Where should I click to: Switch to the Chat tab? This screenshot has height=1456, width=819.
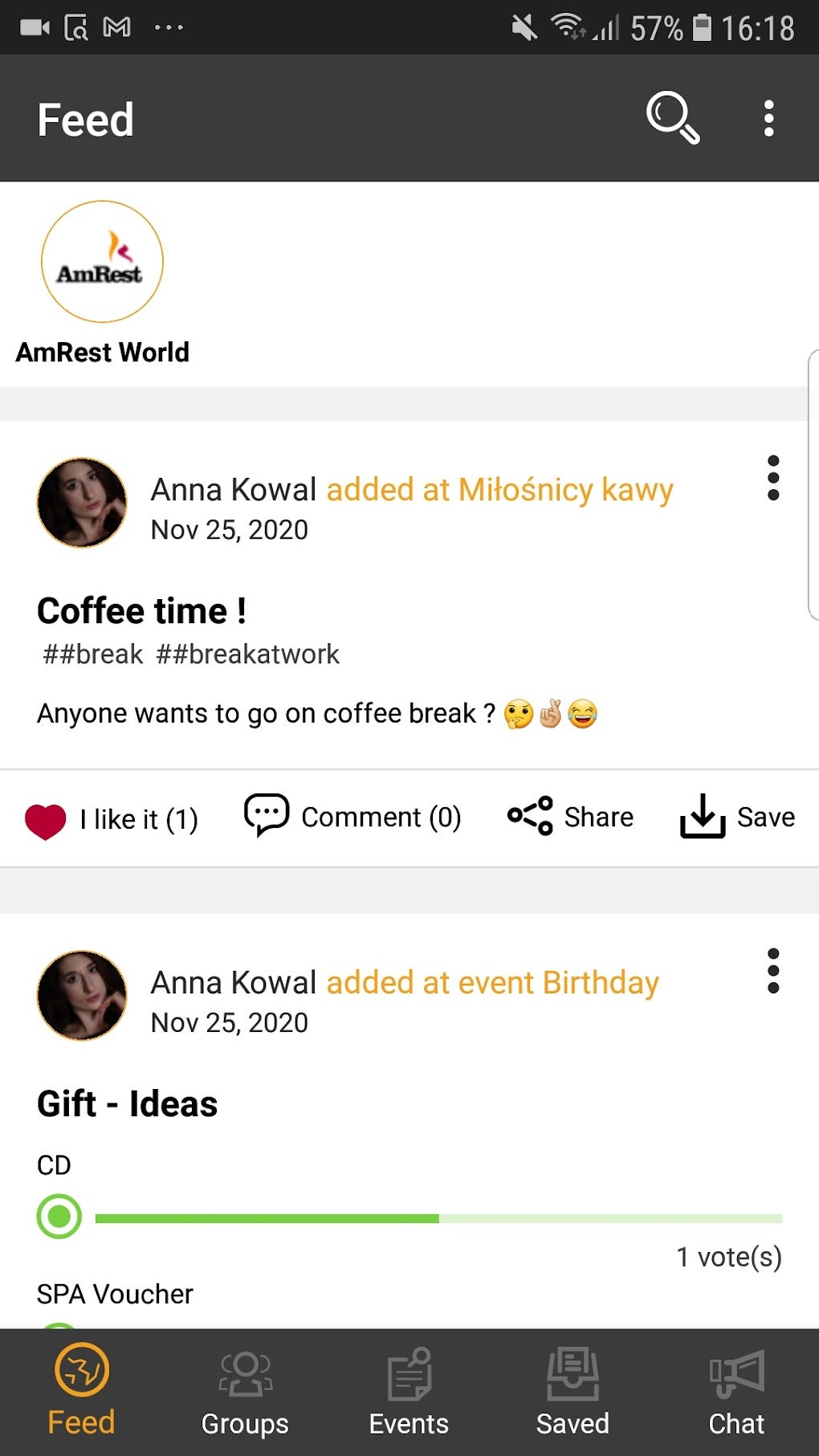736,1392
